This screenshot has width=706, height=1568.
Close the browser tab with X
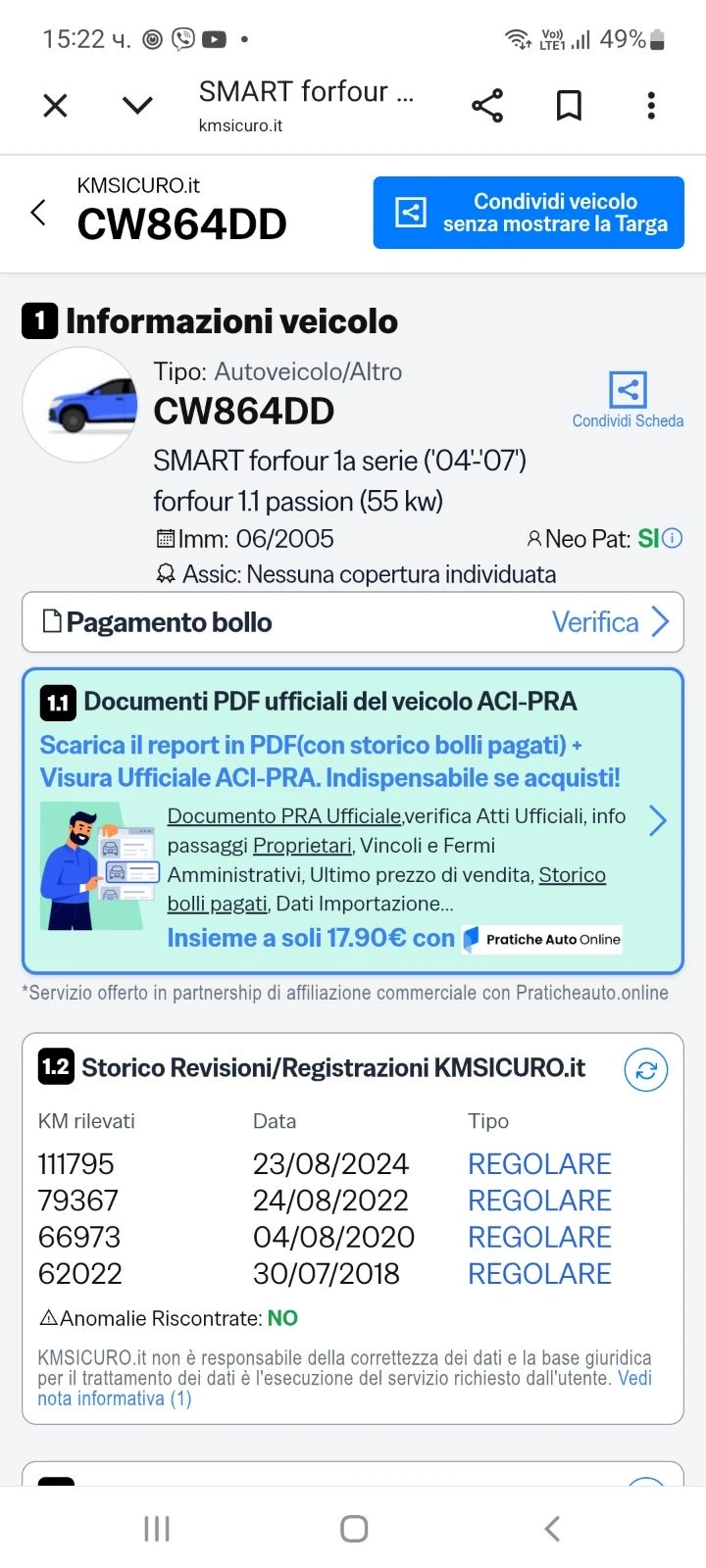(56, 105)
